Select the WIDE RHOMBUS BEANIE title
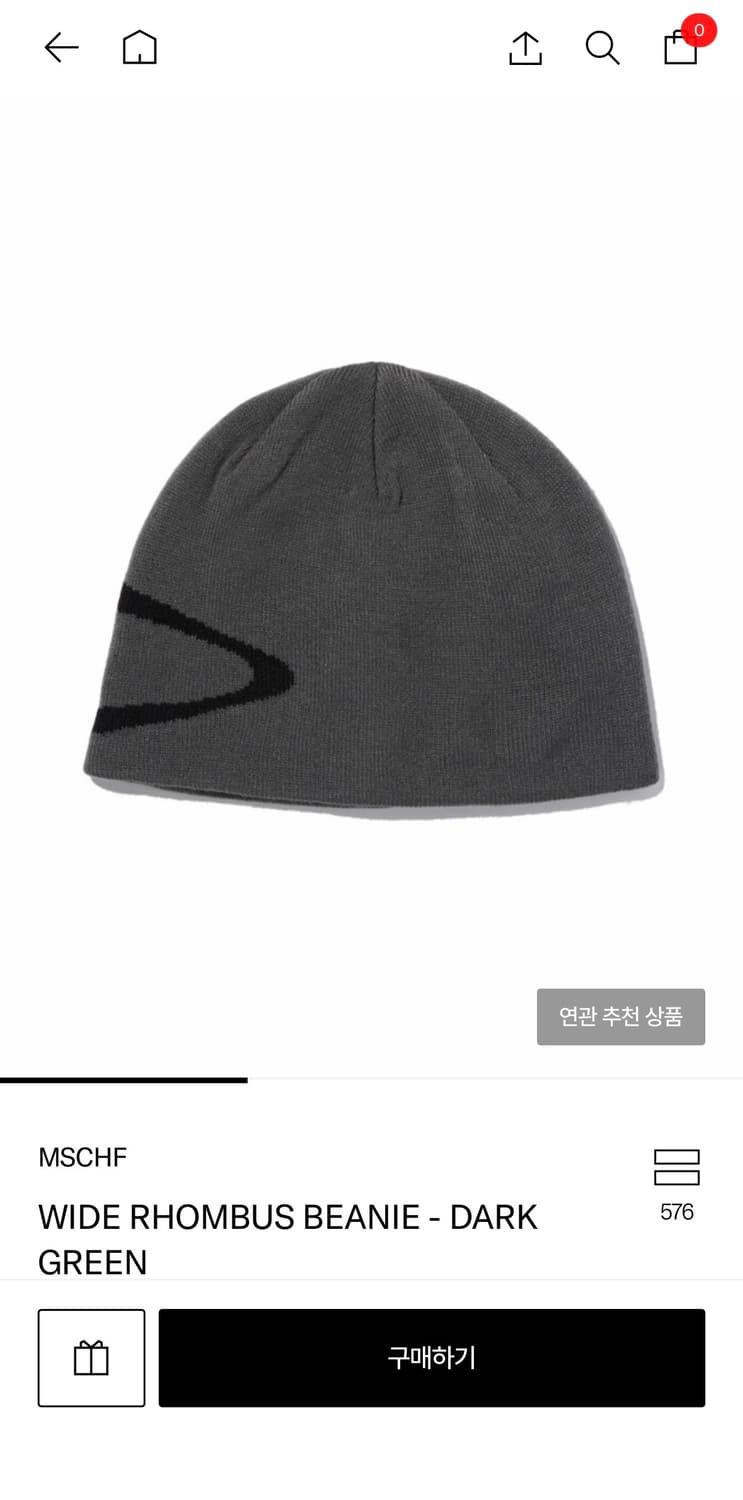 tap(288, 1217)
